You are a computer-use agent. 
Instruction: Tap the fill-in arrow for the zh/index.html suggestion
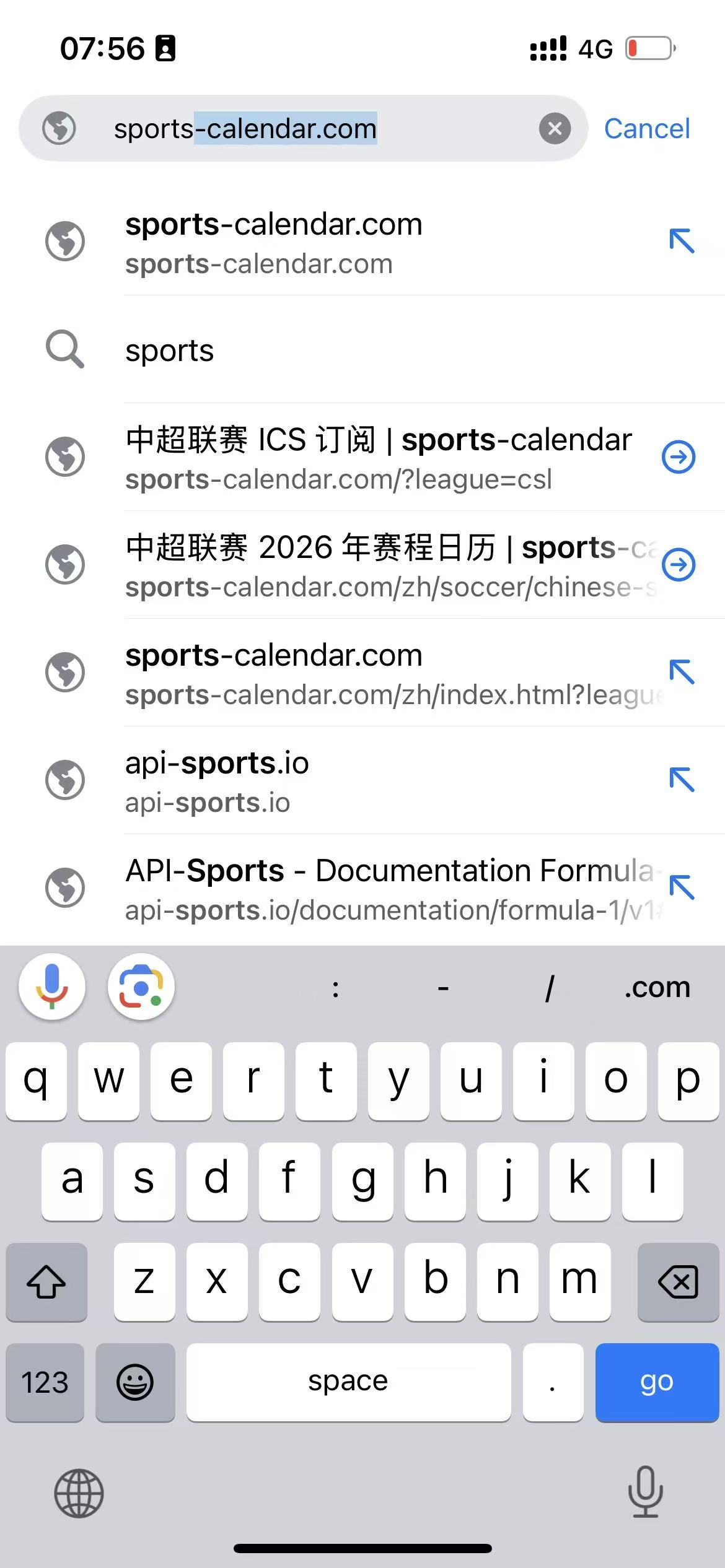[680, 673]
